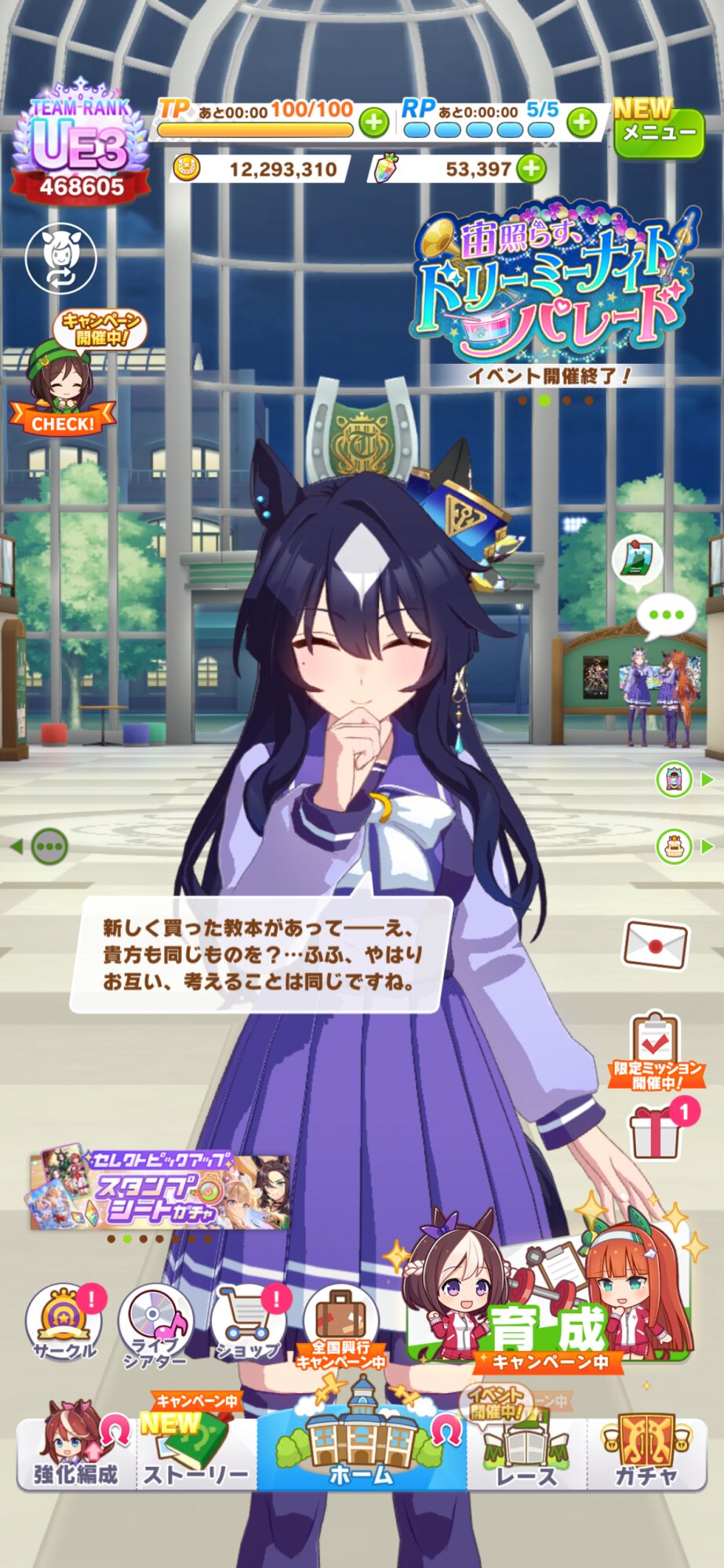Open the 全国興行 suitcase button
Viewport: 724px width, 1568px height.
340,1327
